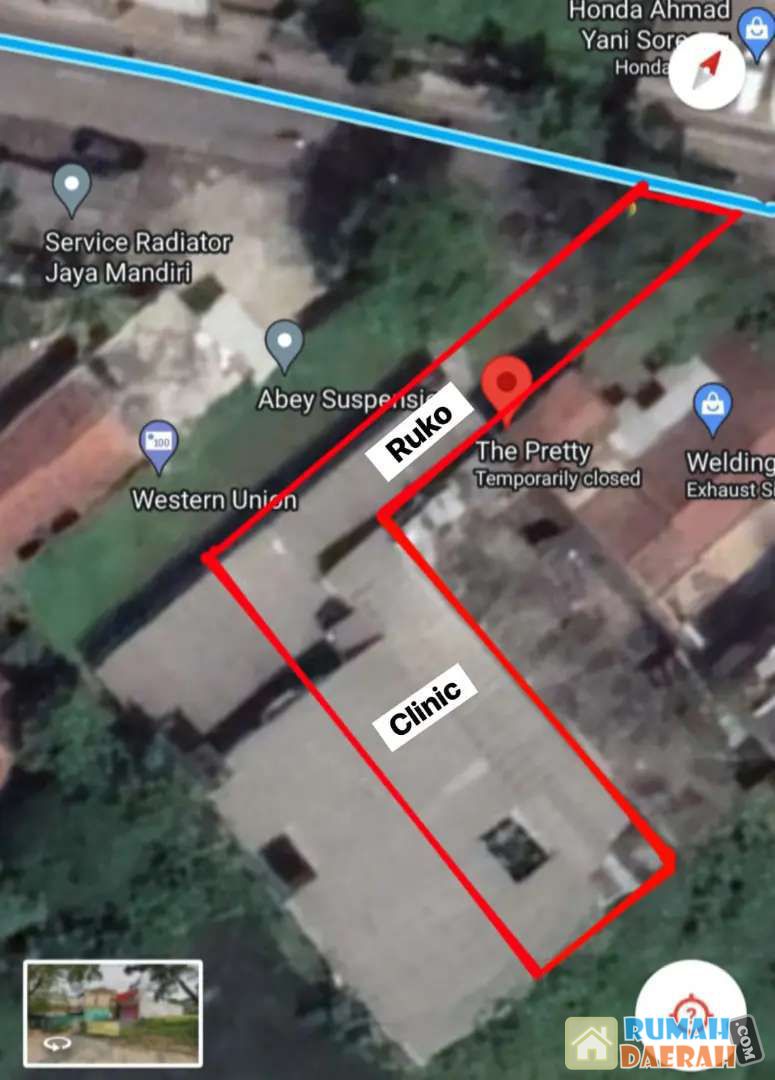The height and width of the screenshot is (1080, 775).
Task: Open the Welding Exhaust shop marker
Action: tap(712, 407)
